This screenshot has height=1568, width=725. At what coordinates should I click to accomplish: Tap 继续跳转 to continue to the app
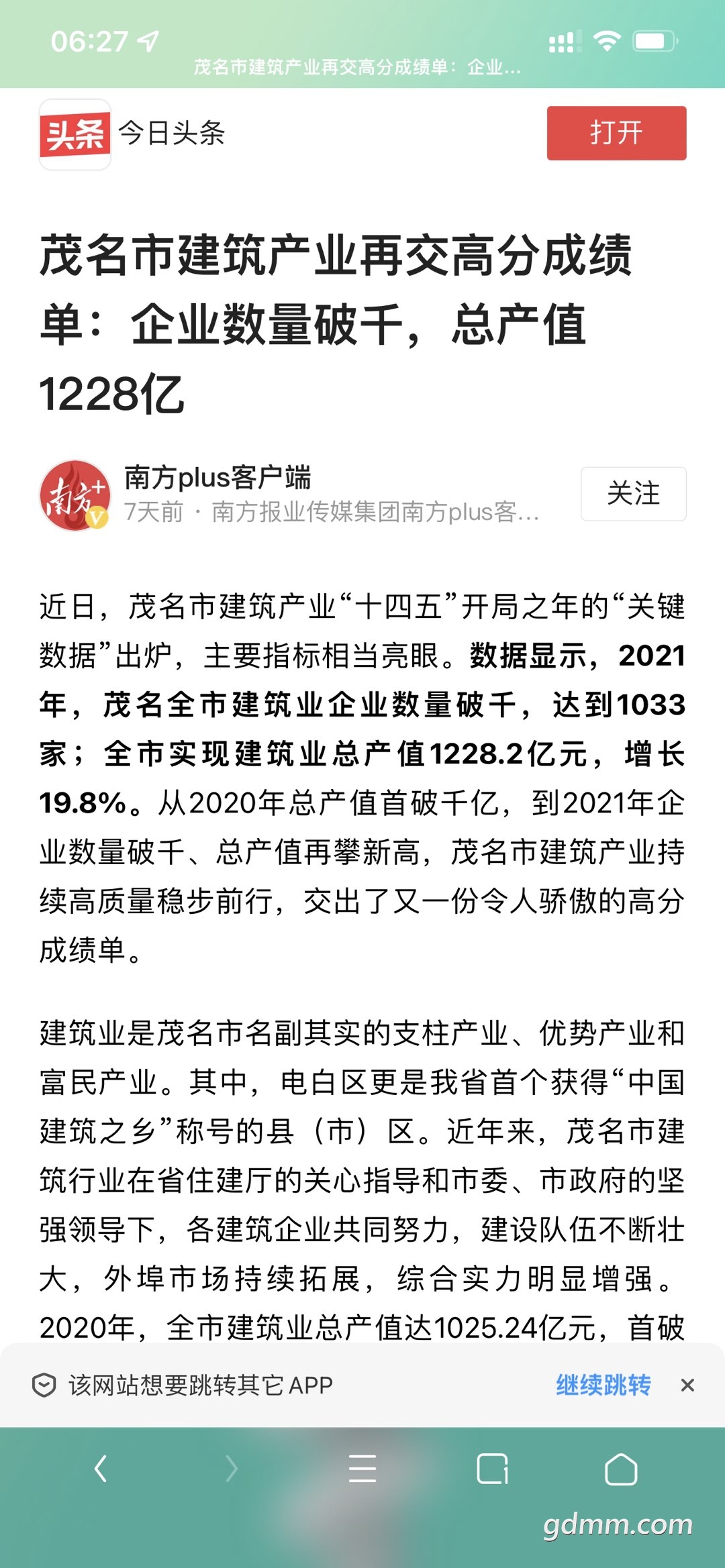[x=603, y=1385]
